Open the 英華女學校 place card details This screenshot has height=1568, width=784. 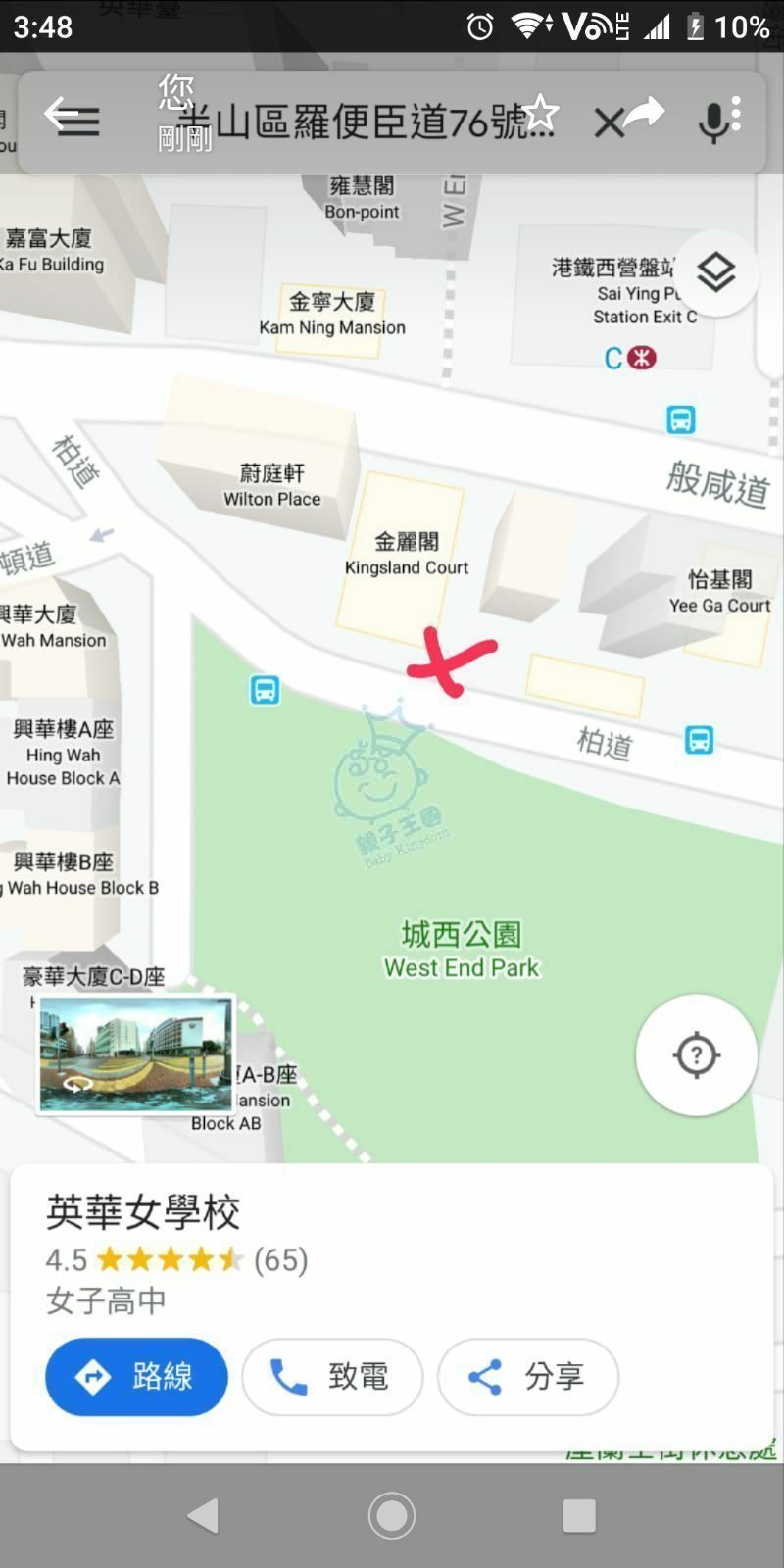(143, 1213)
